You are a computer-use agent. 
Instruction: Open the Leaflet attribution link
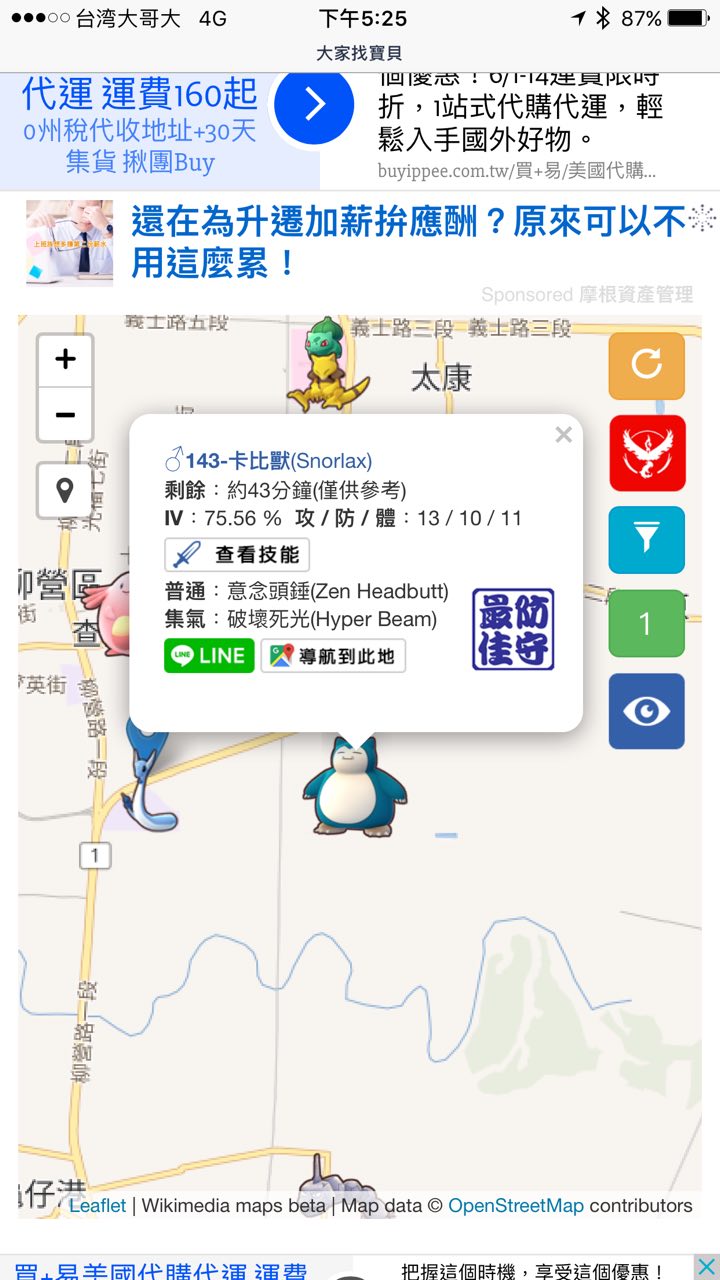[97, 1205]
